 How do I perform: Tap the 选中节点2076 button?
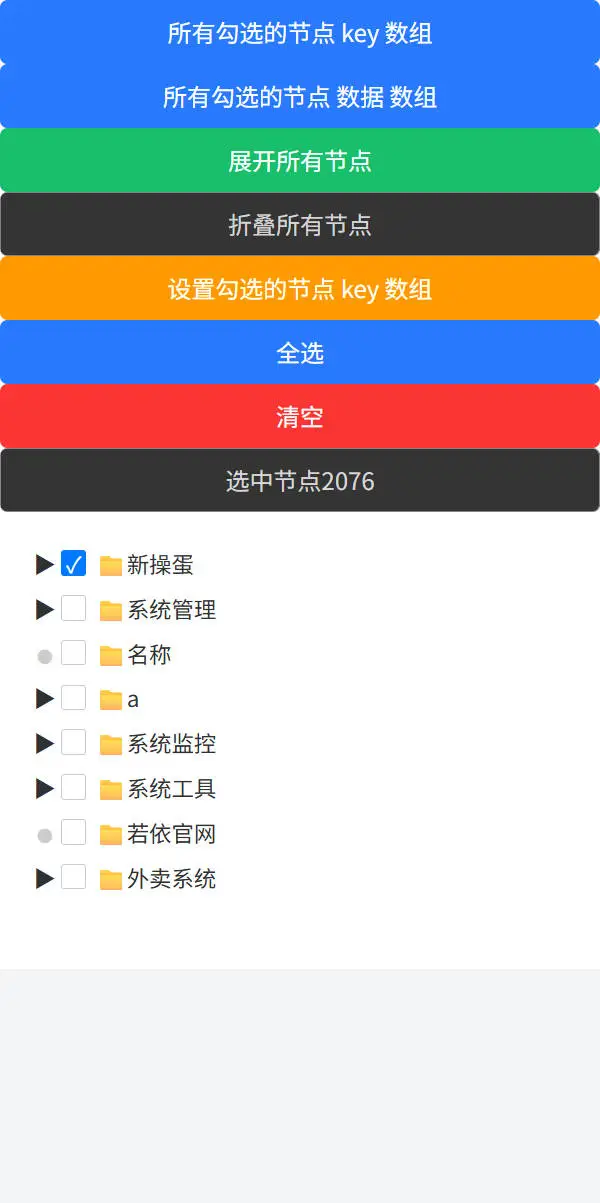[300, 481]
